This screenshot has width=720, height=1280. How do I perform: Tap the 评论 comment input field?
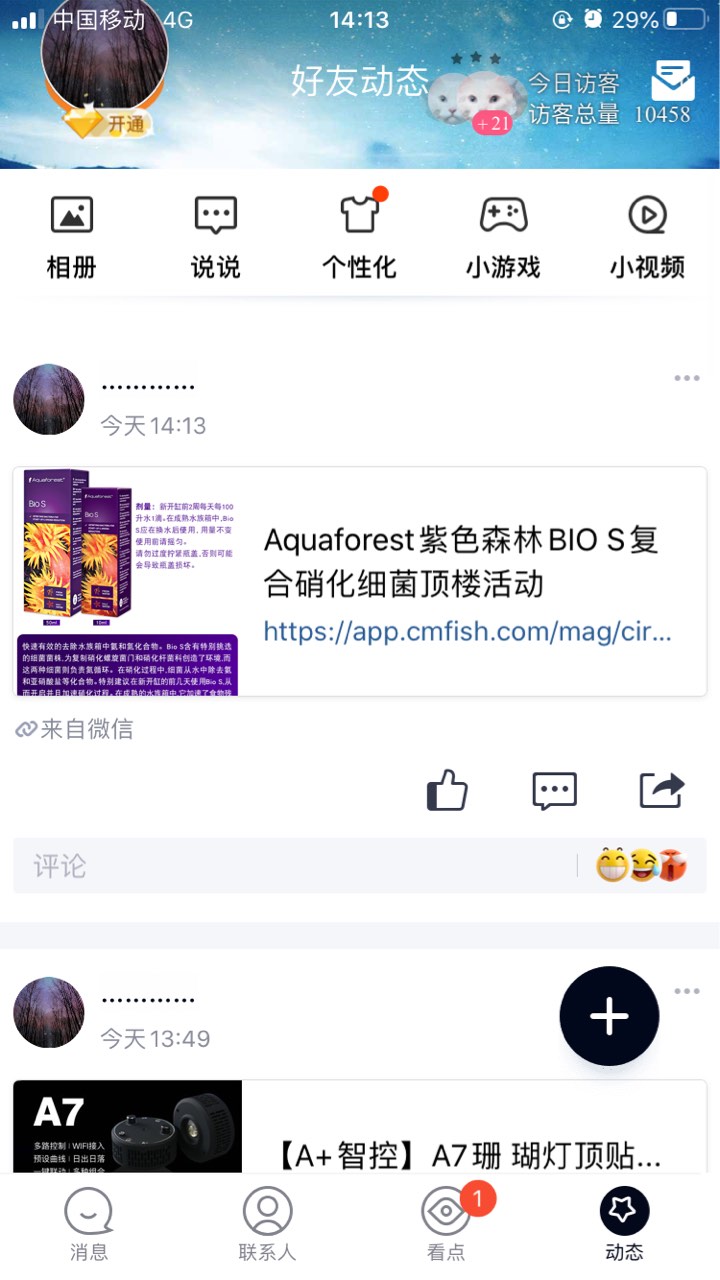pos(290,866)
